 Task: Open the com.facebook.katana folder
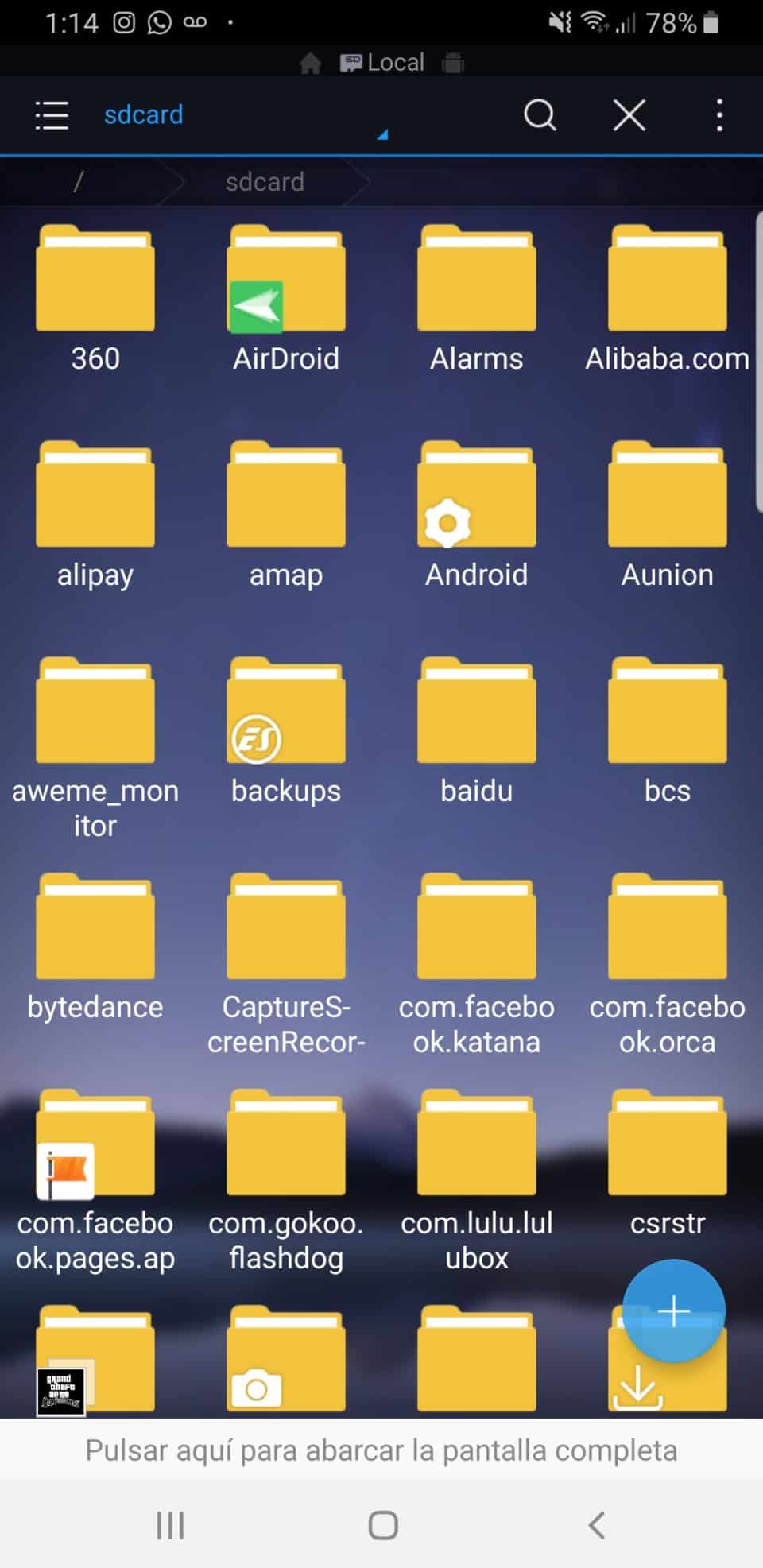pos(476,926)
